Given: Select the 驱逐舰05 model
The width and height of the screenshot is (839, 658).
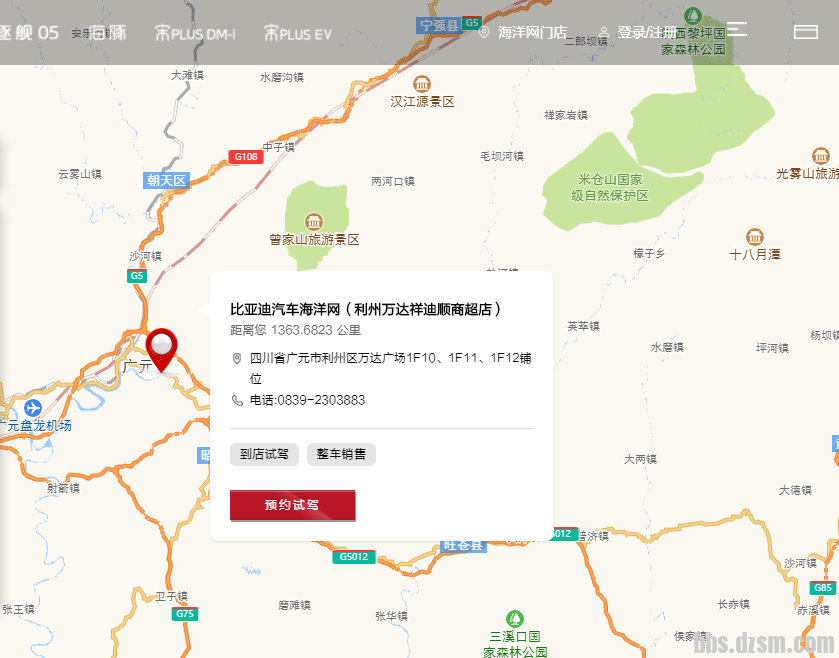Looking at the screenshot, I should (x=29, y=33).
